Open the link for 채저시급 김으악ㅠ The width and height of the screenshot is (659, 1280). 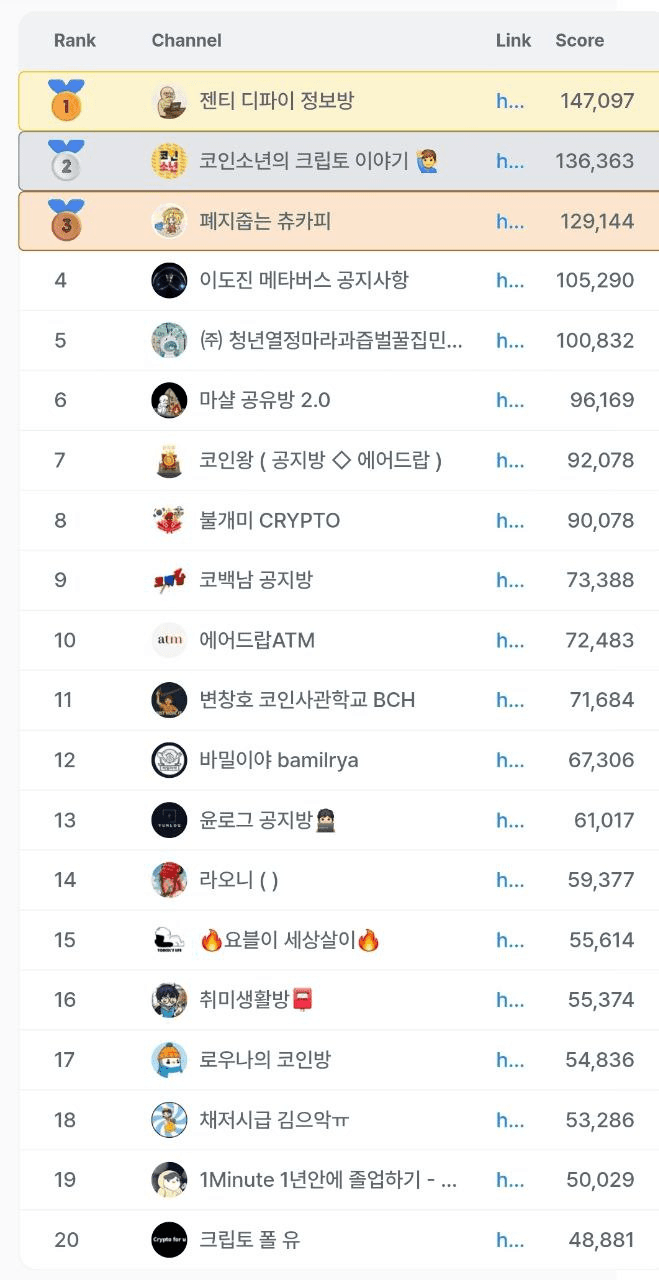pyautogui.click(x=510, y=1121)
